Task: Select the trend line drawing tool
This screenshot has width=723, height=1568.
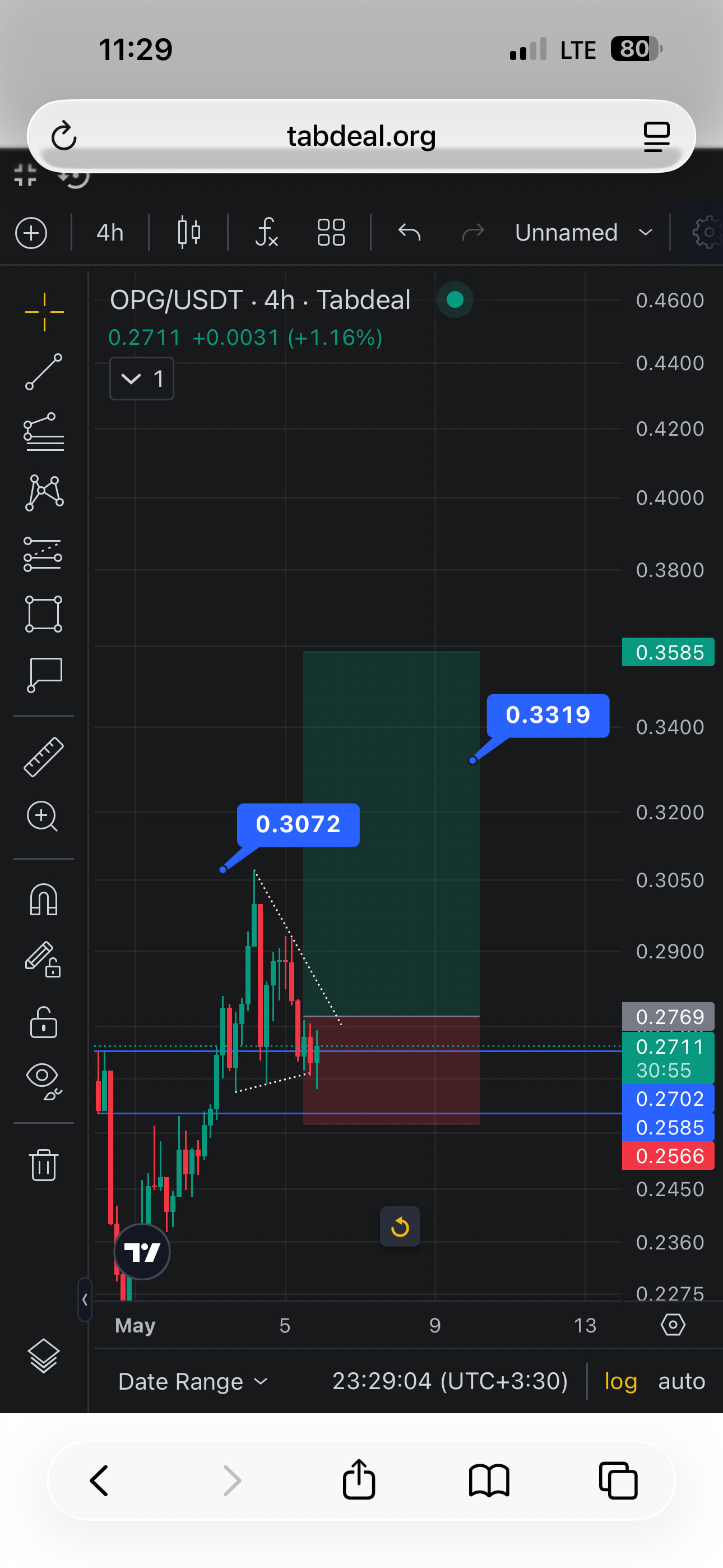Action: (x=44, y=371)
